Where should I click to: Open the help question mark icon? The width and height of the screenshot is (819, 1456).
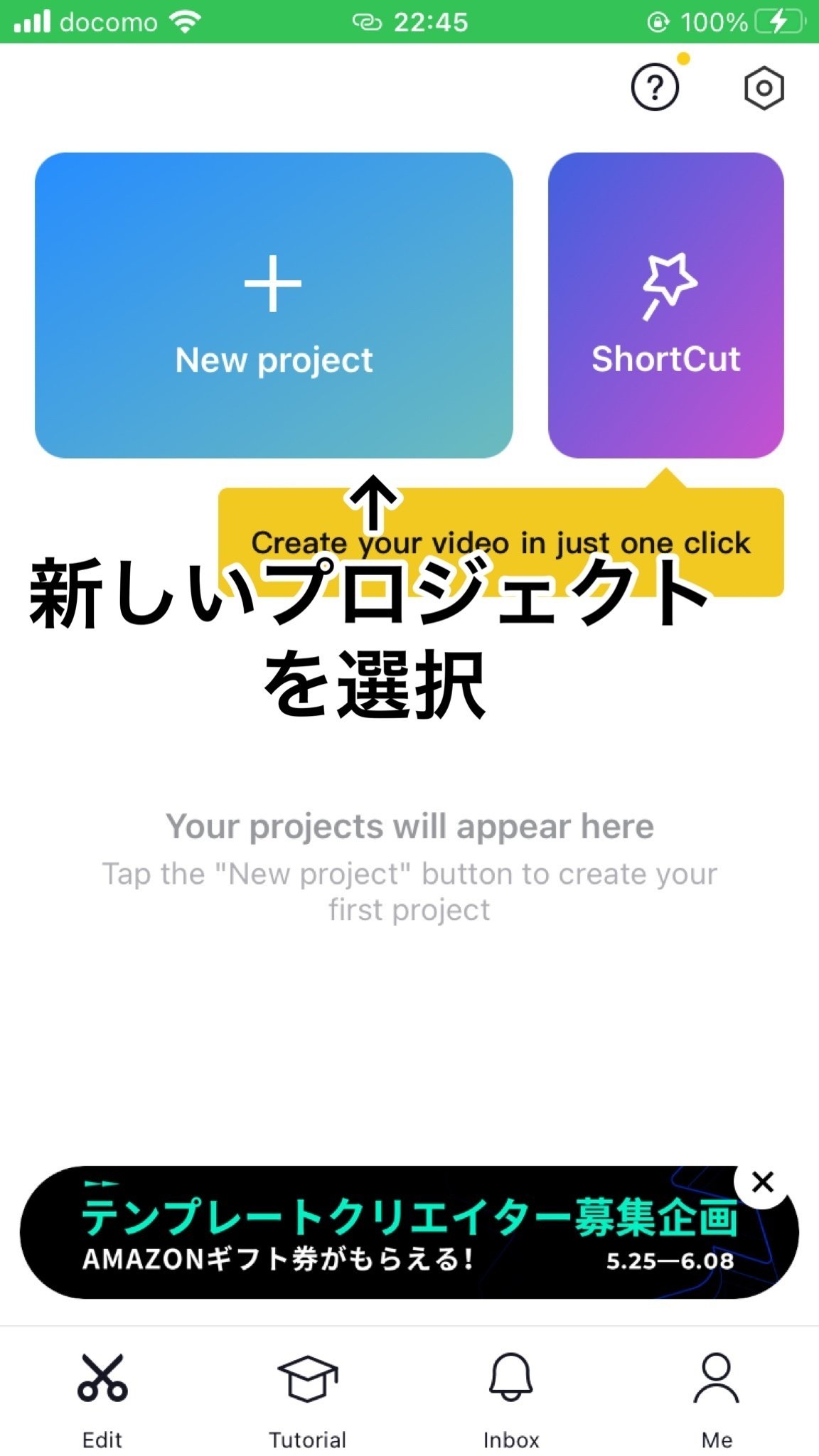pyautogui.click(x=655, y=87)
